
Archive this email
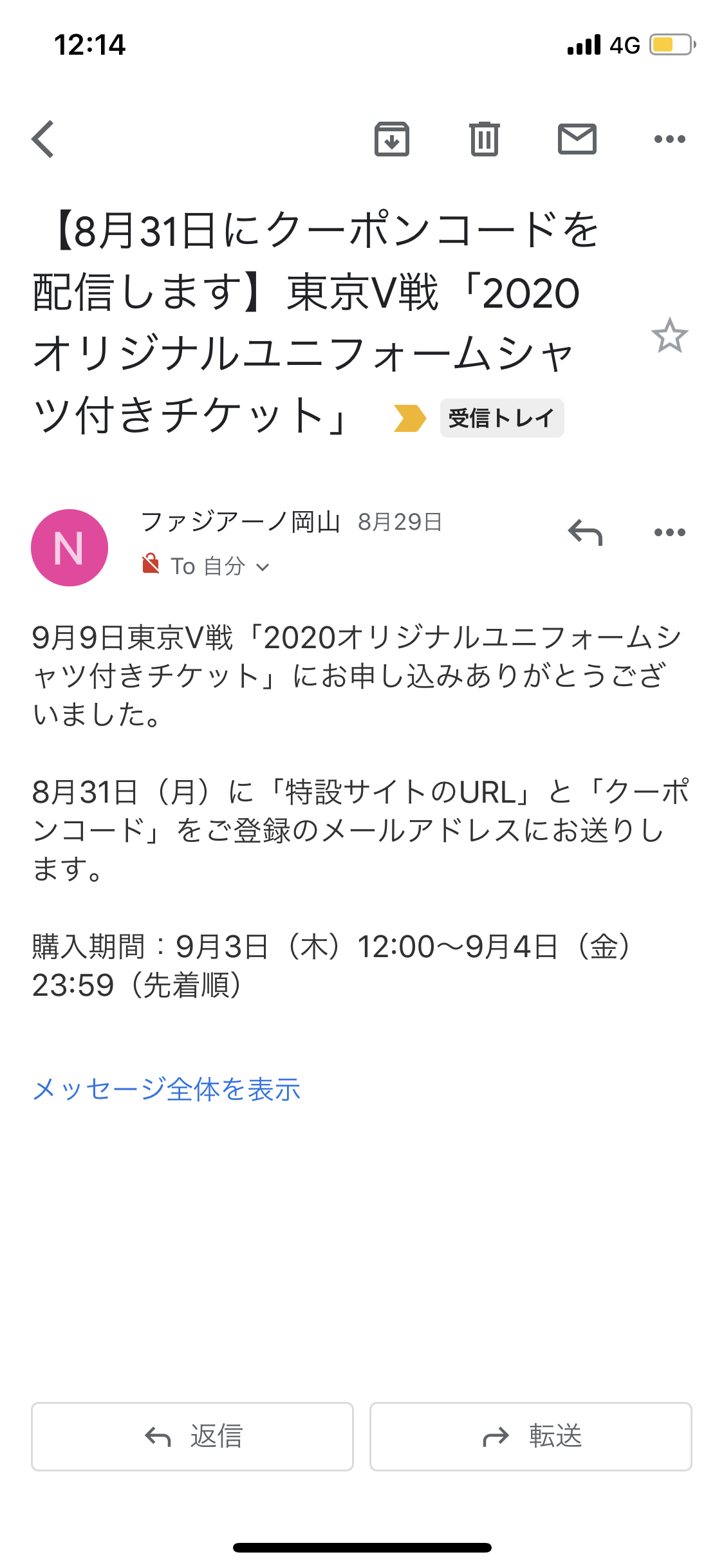pyautogui.click(x=392, y=139)
